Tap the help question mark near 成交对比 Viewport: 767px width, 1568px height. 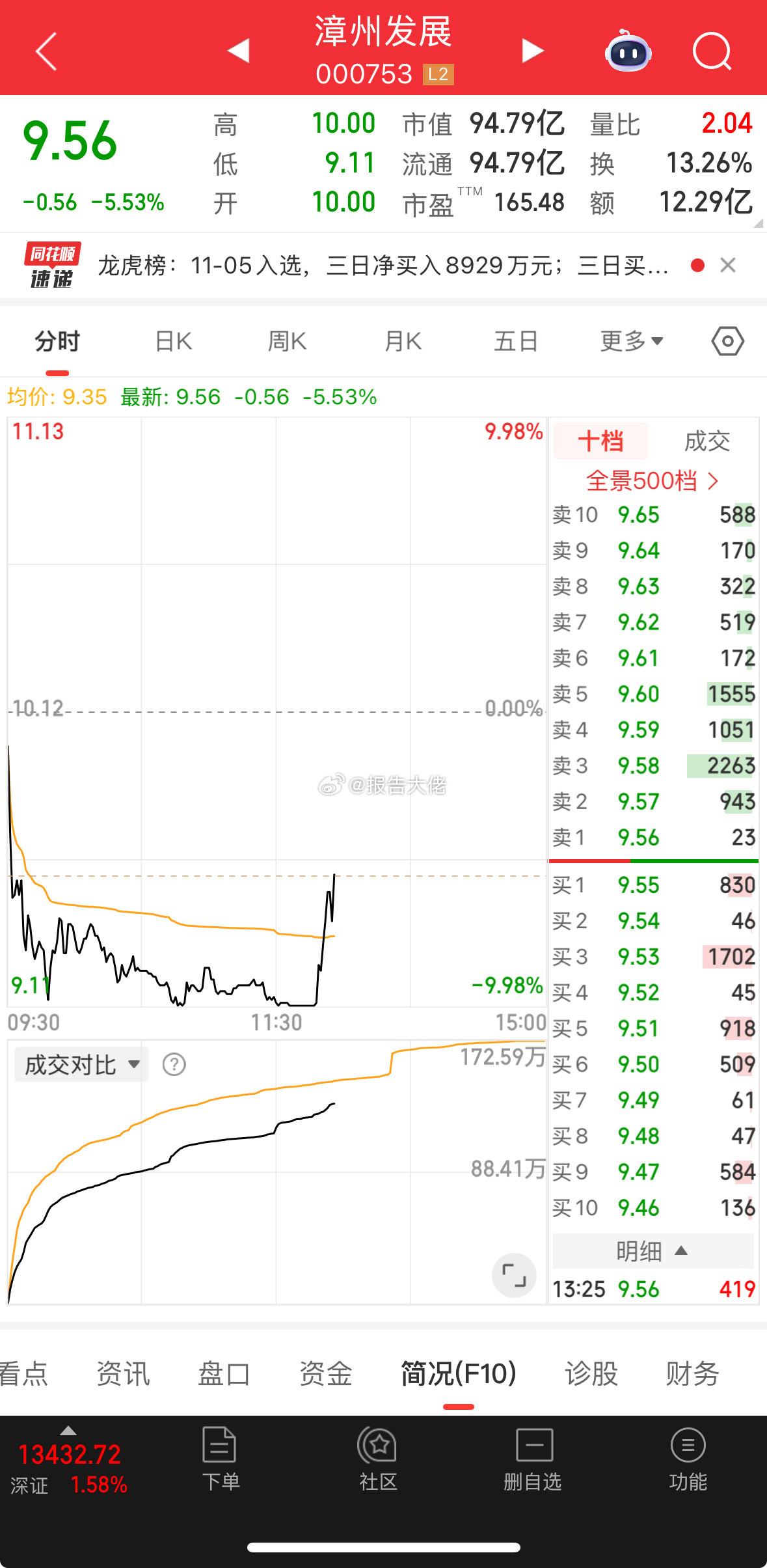click(174, 1064)
